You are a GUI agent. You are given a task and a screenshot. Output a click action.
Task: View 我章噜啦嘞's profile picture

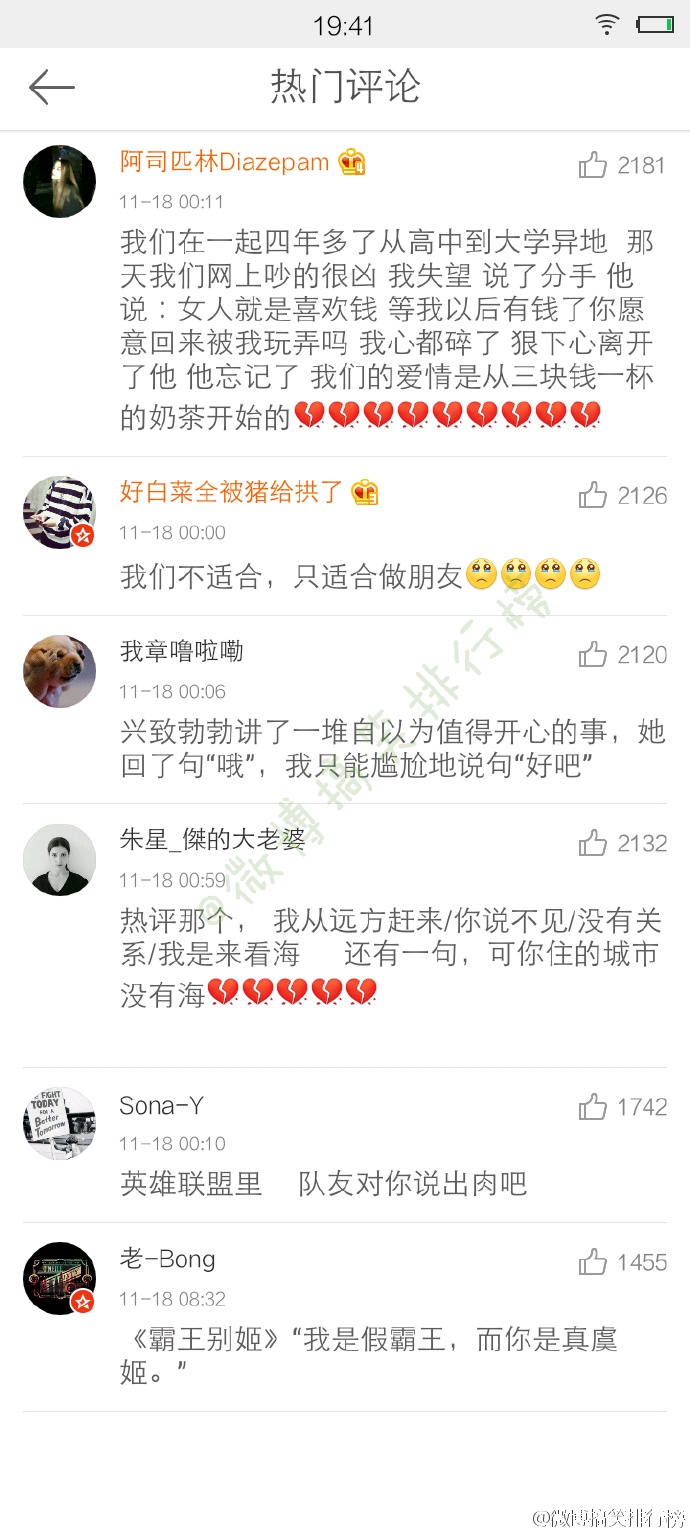point(59,671)
